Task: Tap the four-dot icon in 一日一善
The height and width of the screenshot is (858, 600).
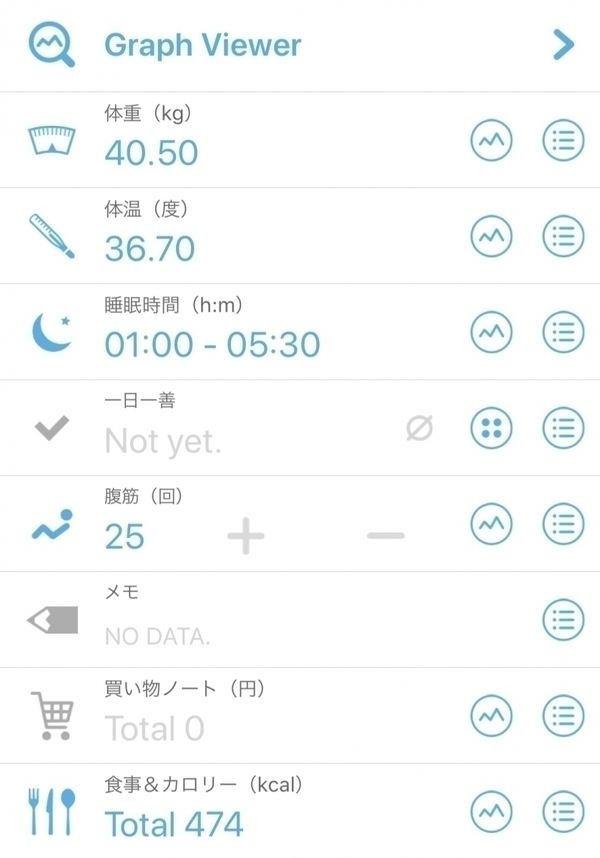Action: point(491,429)
